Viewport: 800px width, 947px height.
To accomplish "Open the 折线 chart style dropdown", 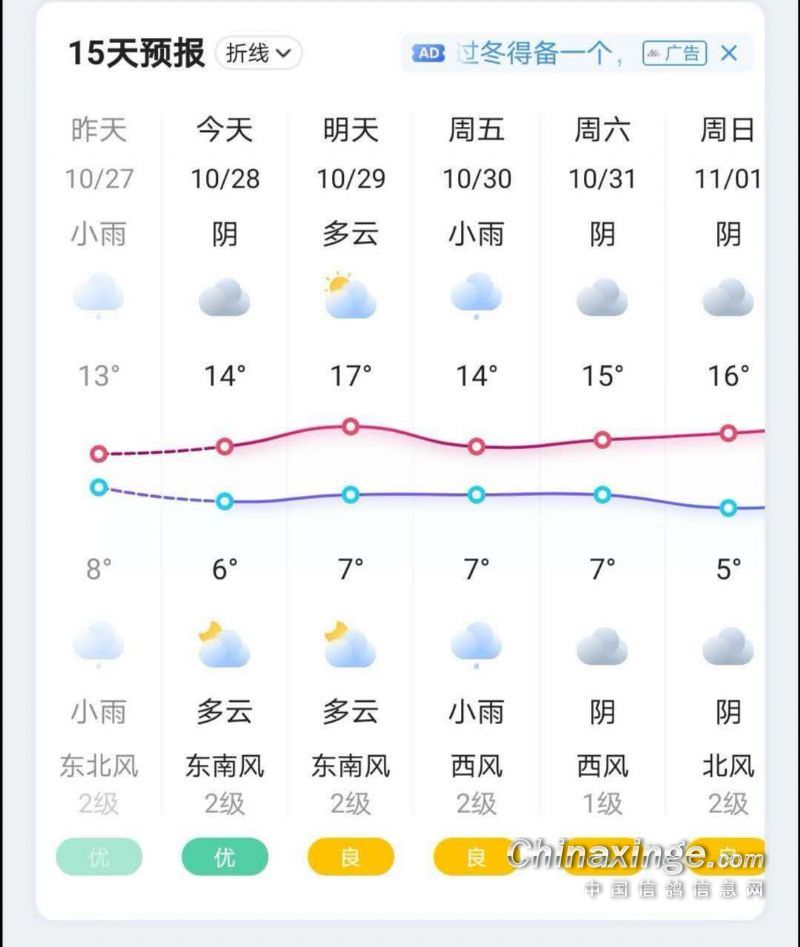I will (x=258, y=54).
